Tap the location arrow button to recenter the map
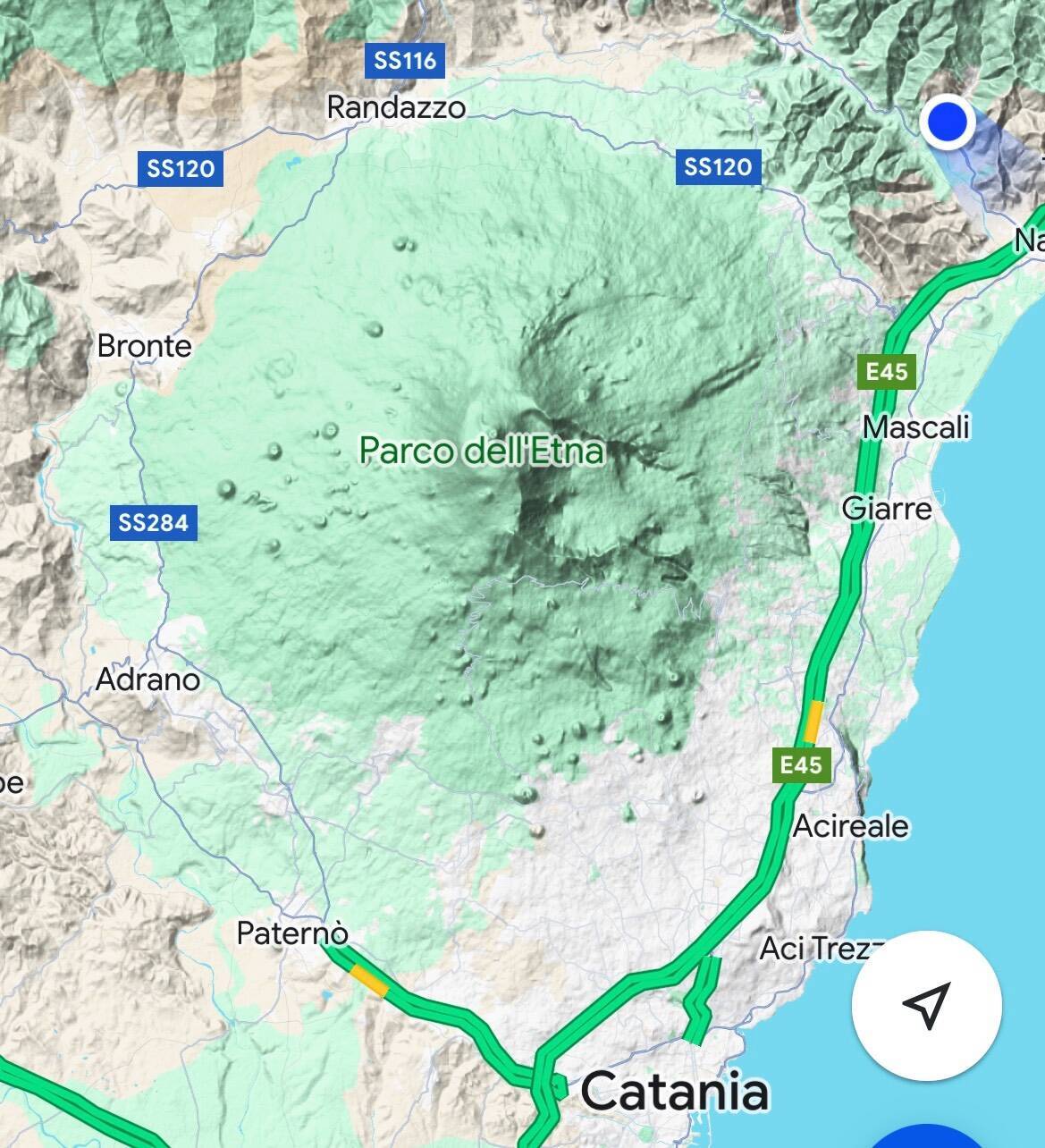The height and width of the screenshot is (1148, 1045). [x=926, y=1006]
